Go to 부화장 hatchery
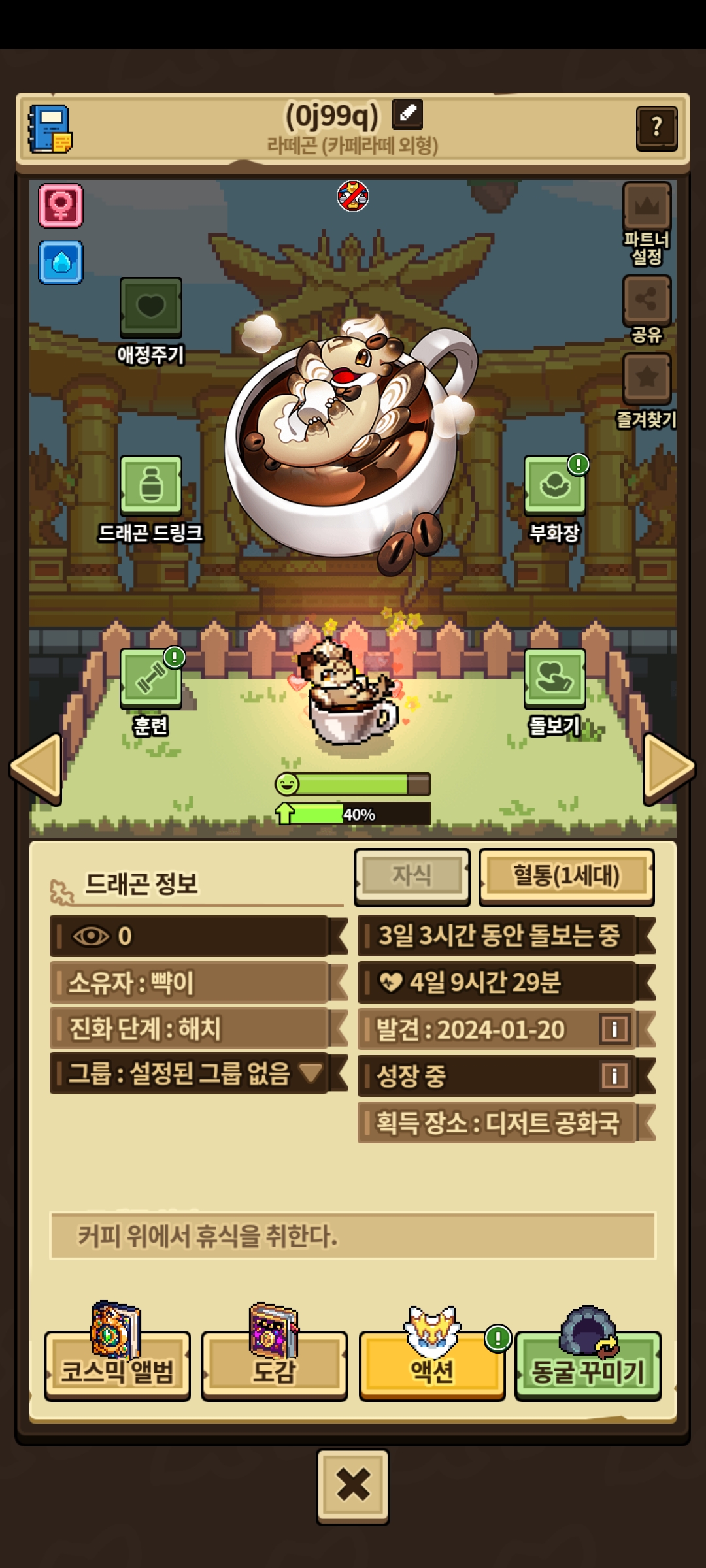Image resolution: width=706 pixels, height=1568 pixels. coord(554,486)
